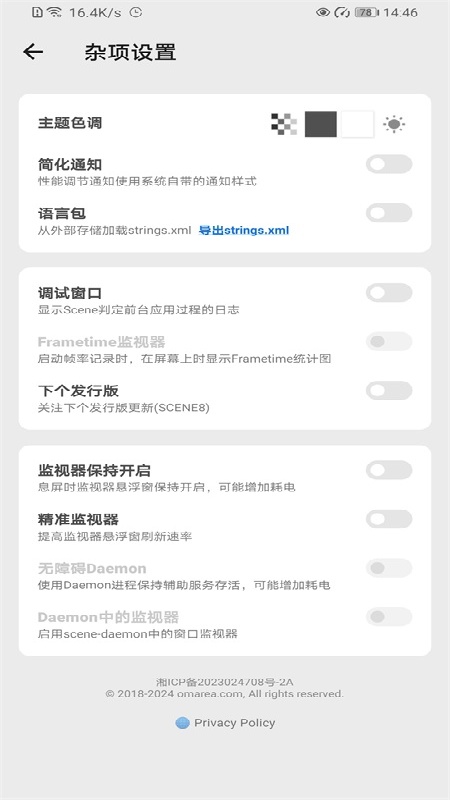Enable the 精准监视器 switch
The width and height of the screenshot is (450, 800).
pyautogui.click(x=389, y=519)
